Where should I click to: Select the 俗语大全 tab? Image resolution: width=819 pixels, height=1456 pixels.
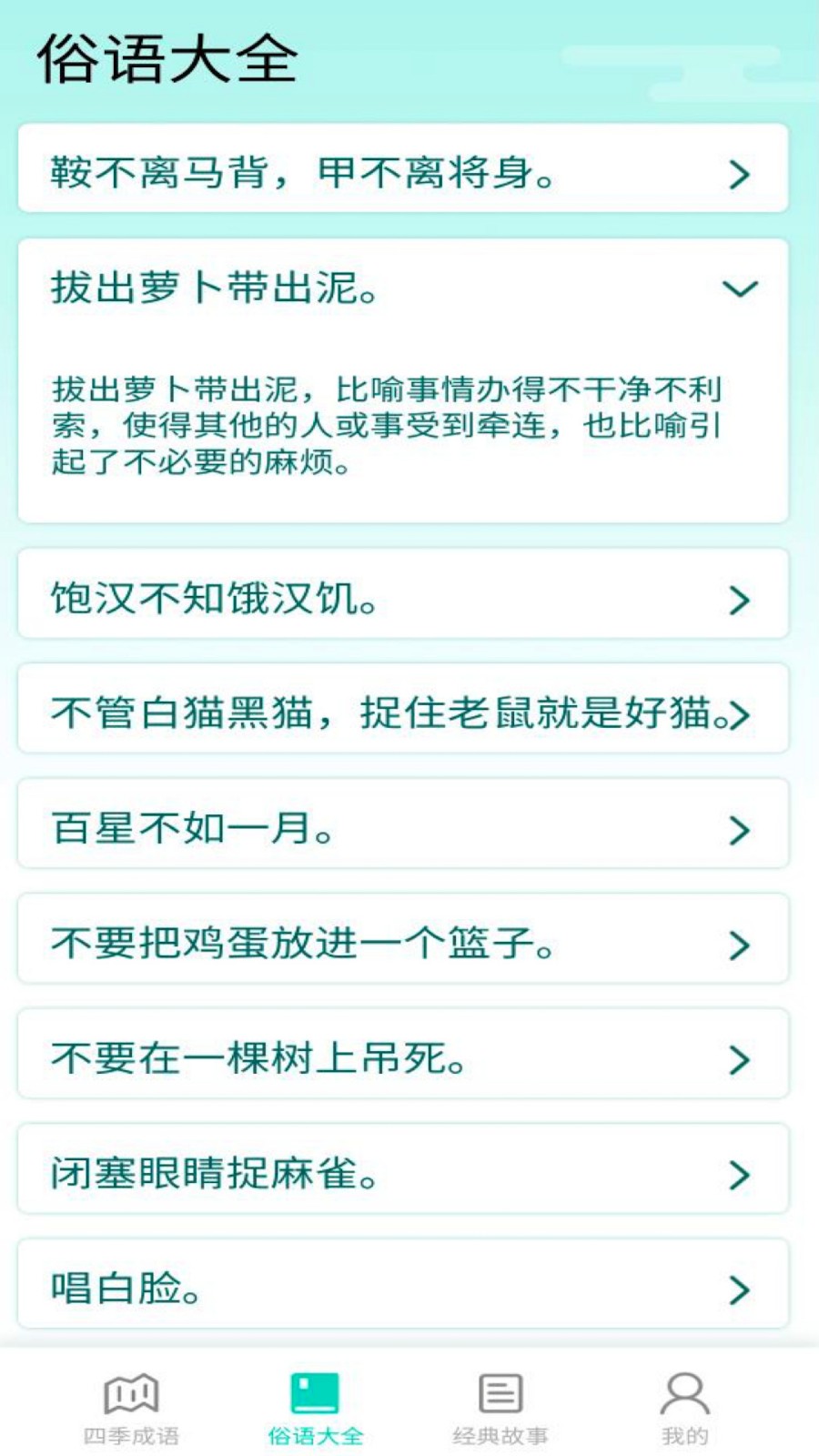(315, 1407)
